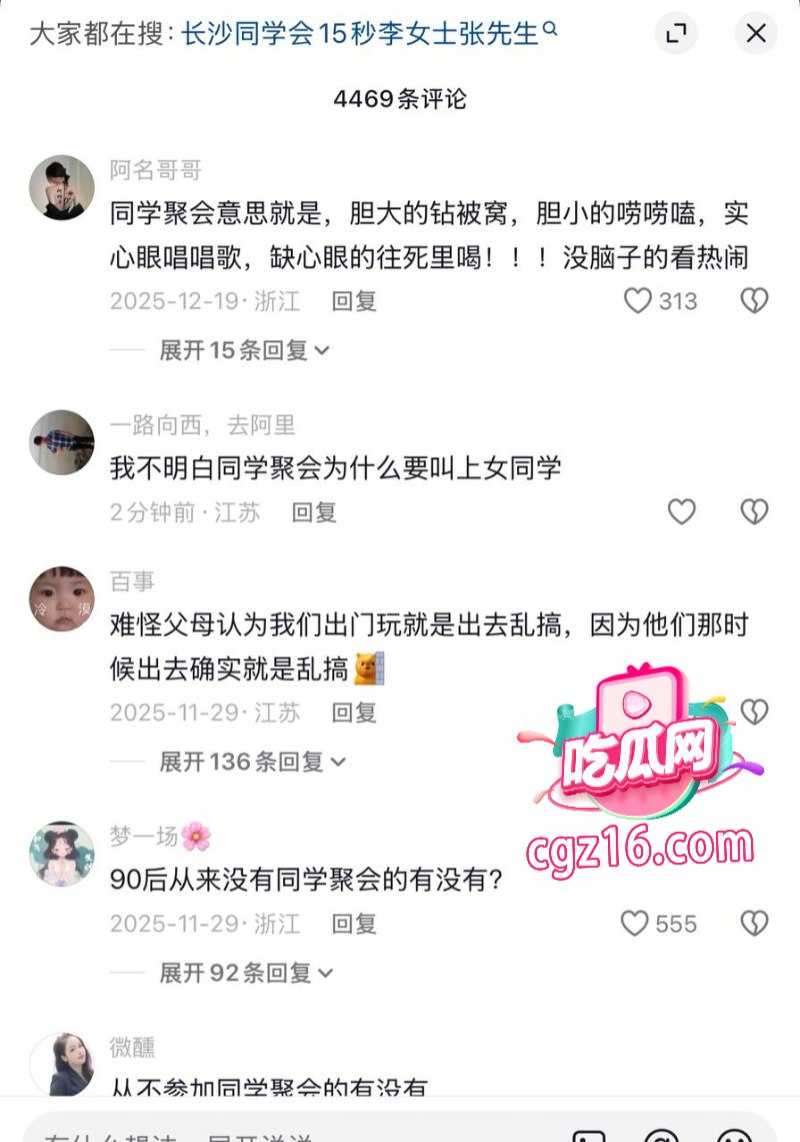This screenshot has width=800, height=1142.
Task: Reply to 阿名哥哥's comment
Action: [x=353, y=301]
